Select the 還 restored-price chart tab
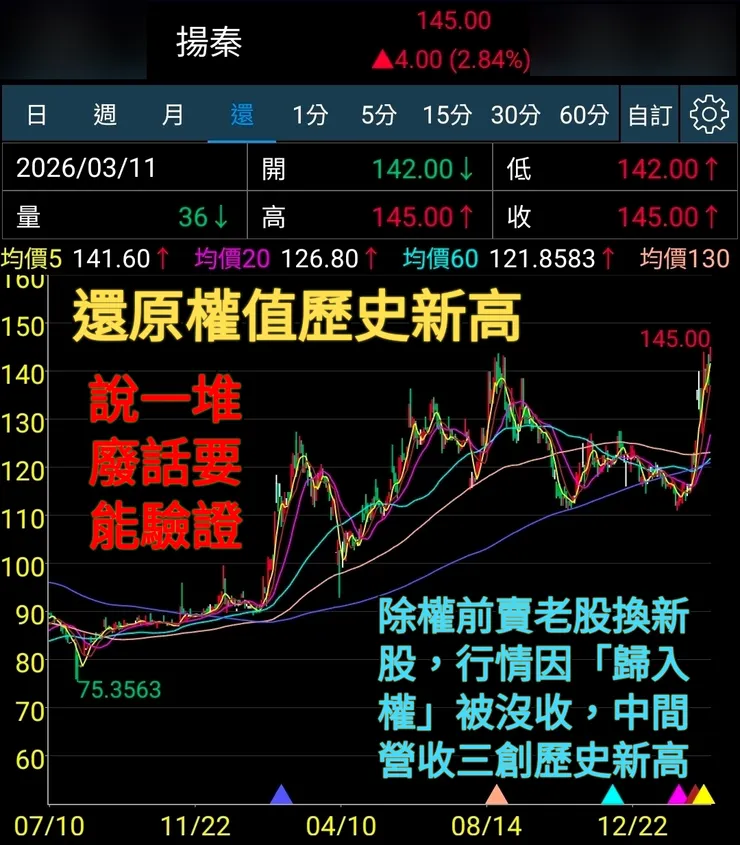 coord(240,113)
